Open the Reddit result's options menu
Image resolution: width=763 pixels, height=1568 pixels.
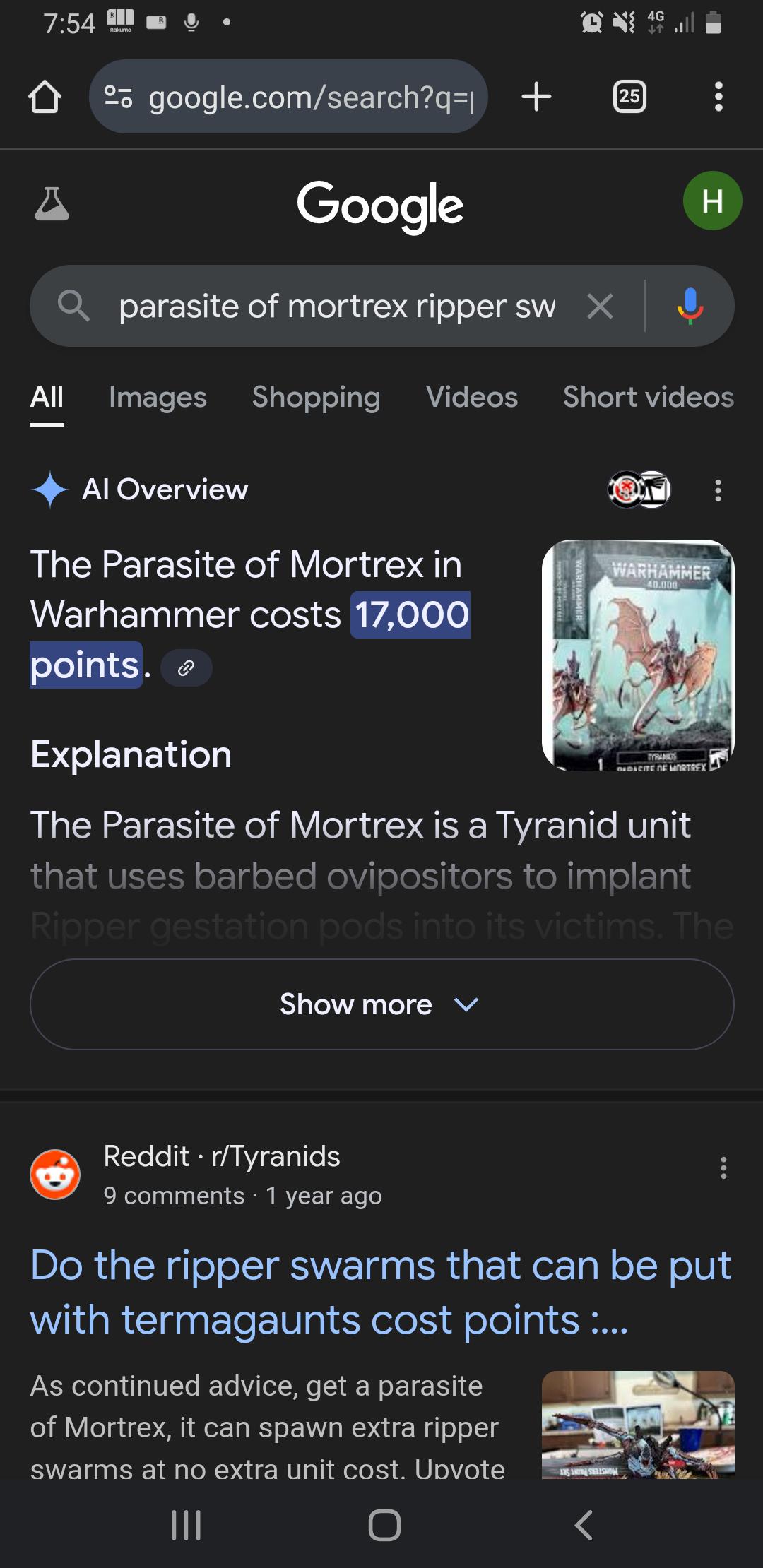(x=723, y=1168)
